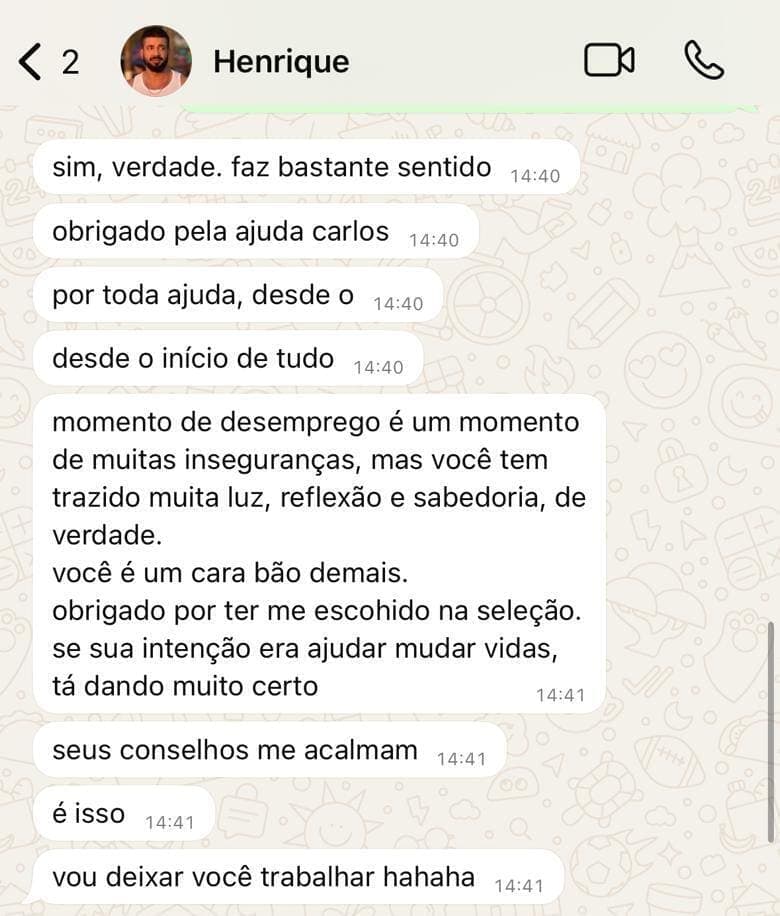Open Henrique's contact info from his name
Image resolution: width=780 pixels, height=916 pixels.
(x=281, y=61)
